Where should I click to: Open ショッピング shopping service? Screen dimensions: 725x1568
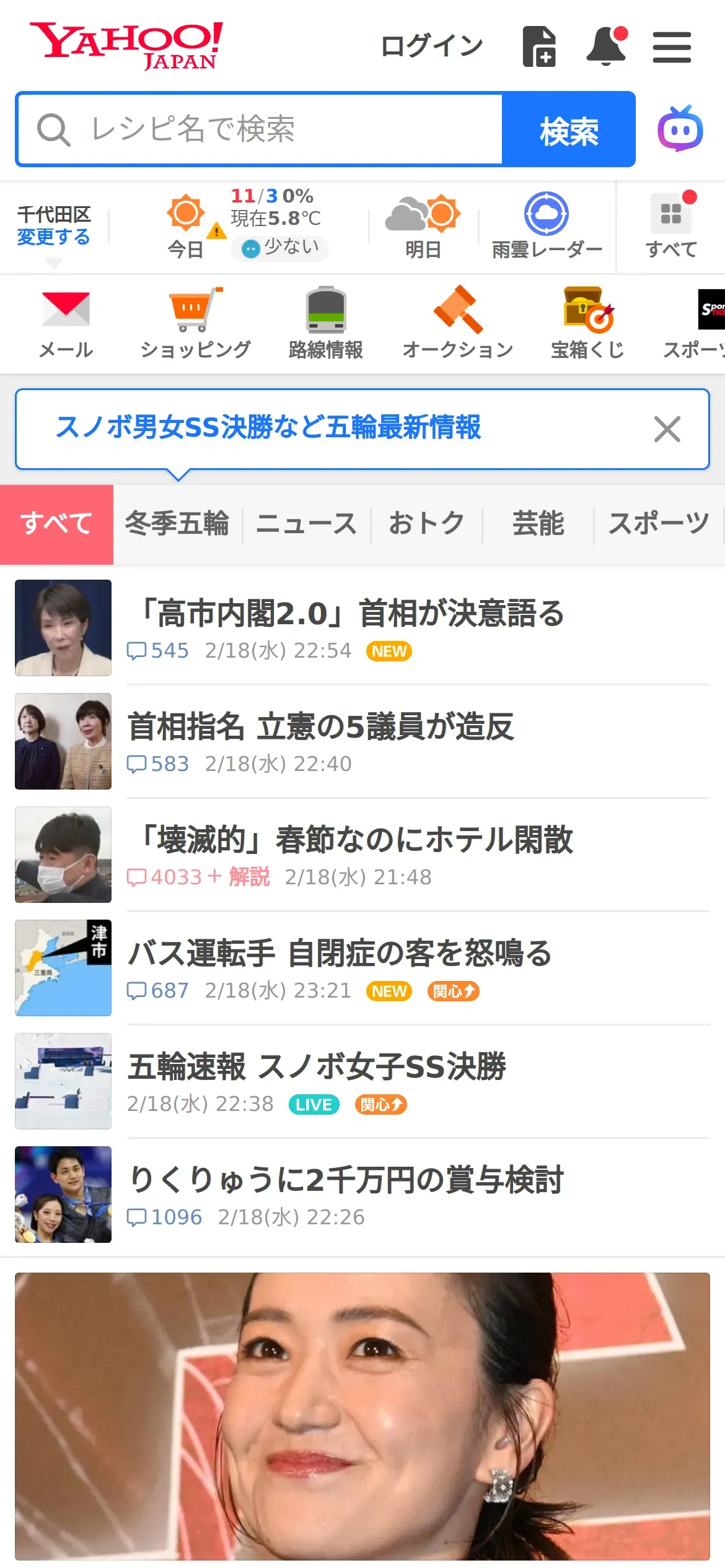tap(196, 323)
